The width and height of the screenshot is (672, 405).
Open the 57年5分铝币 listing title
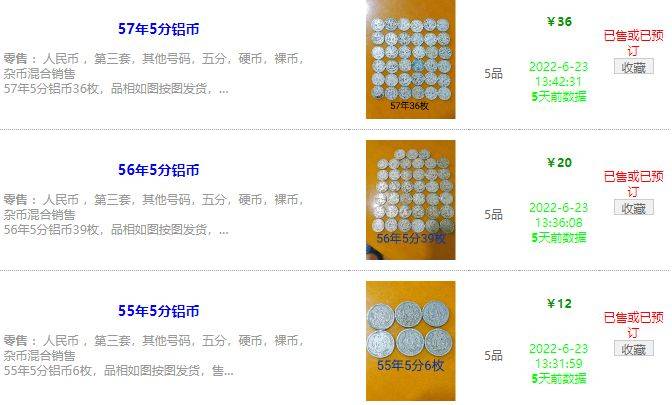click(154, 29)
